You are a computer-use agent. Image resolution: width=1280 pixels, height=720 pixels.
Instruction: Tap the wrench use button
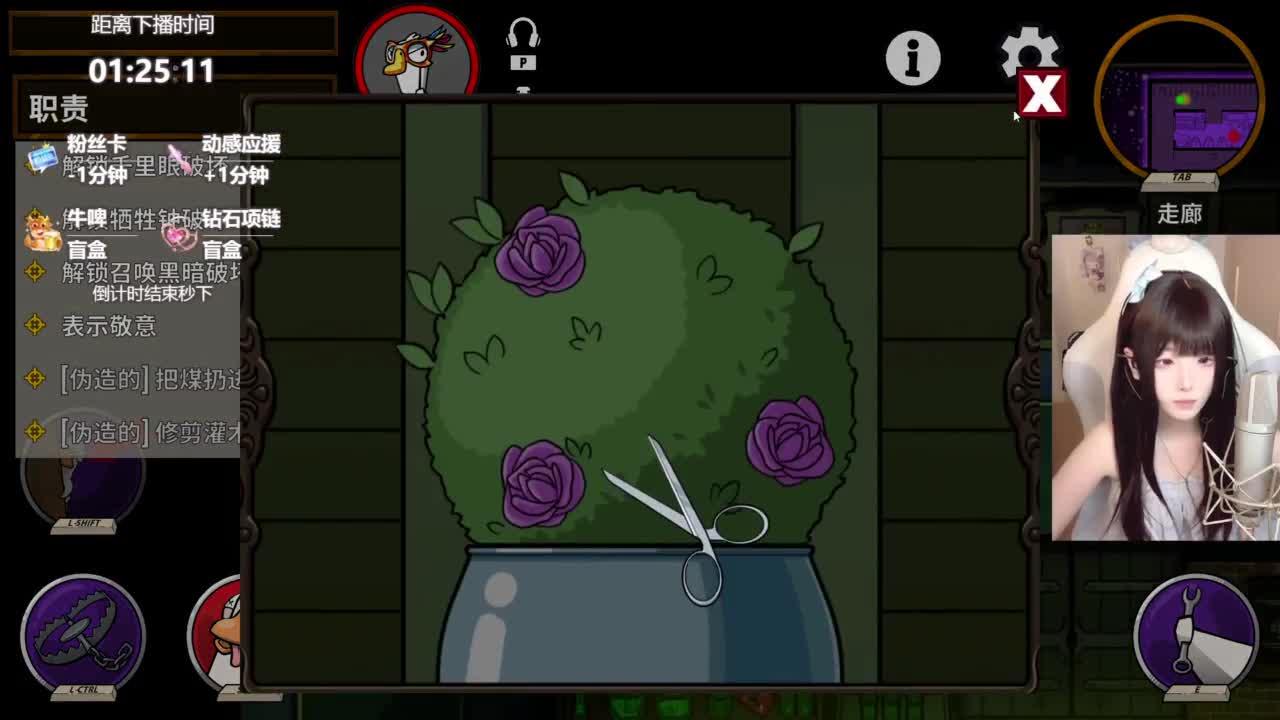[x=1196, y=633]
